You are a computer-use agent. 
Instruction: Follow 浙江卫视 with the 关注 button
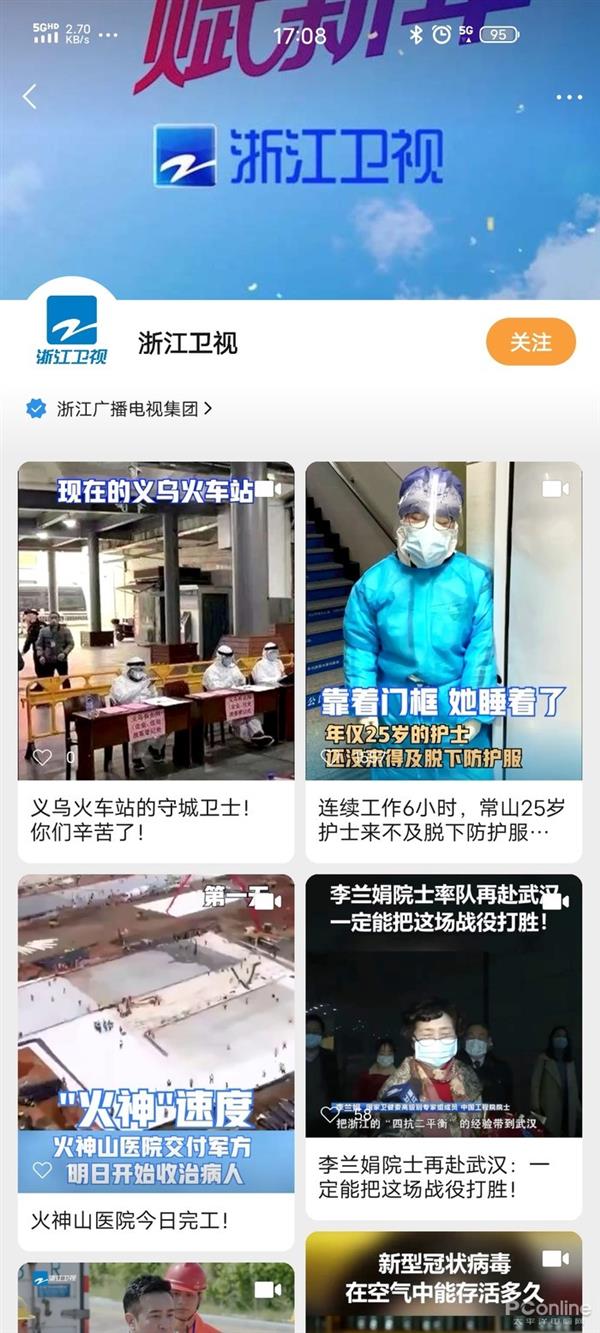531,342
